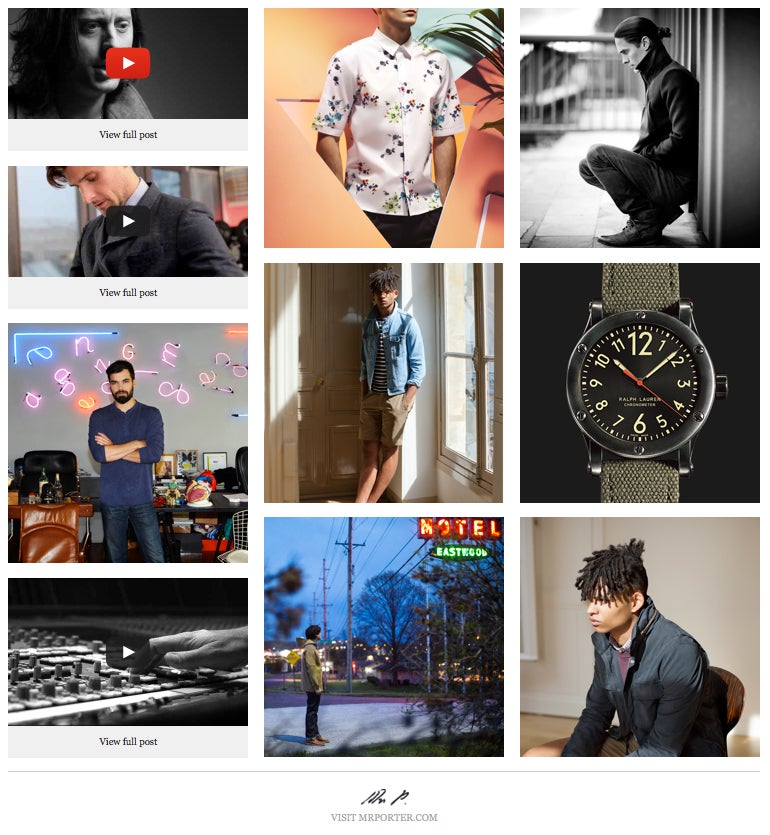Viewport: 770px width, 835px height.
Task: Open the floral print shirt photo
Action: [x=384, y=128]
